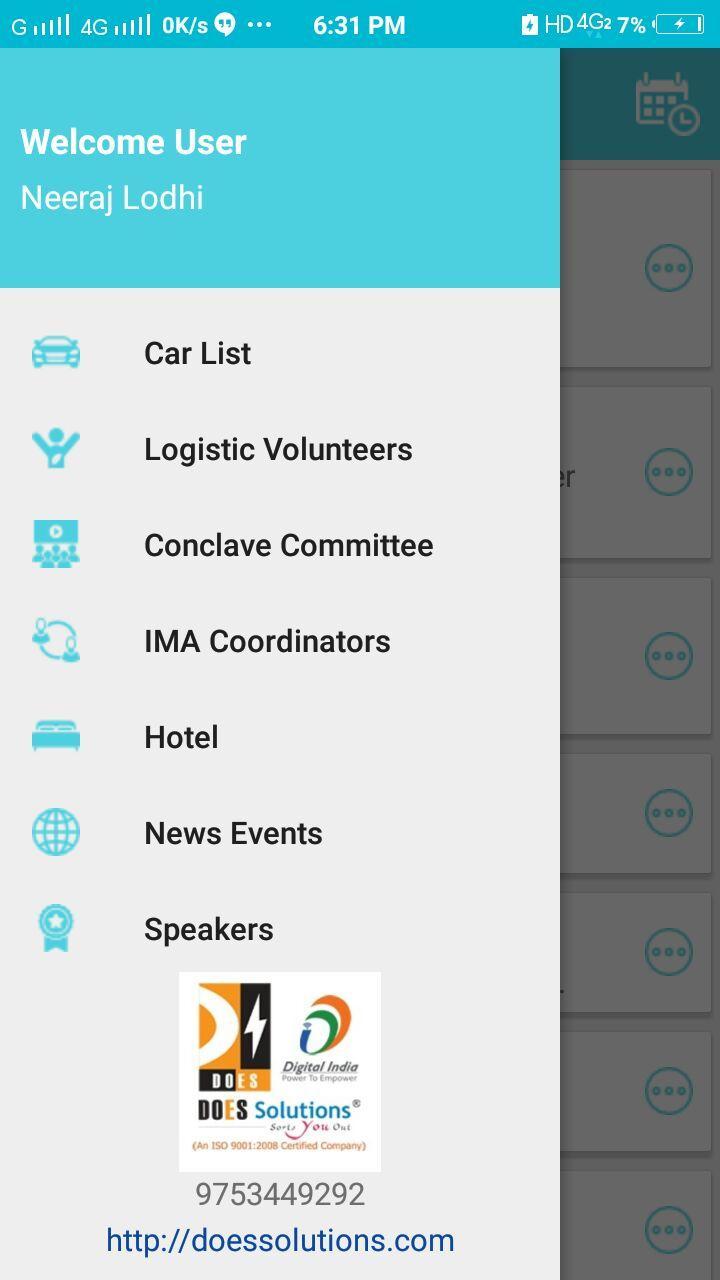
Task: Tap the phone number 9753449292
Action: click(279, 1193)
